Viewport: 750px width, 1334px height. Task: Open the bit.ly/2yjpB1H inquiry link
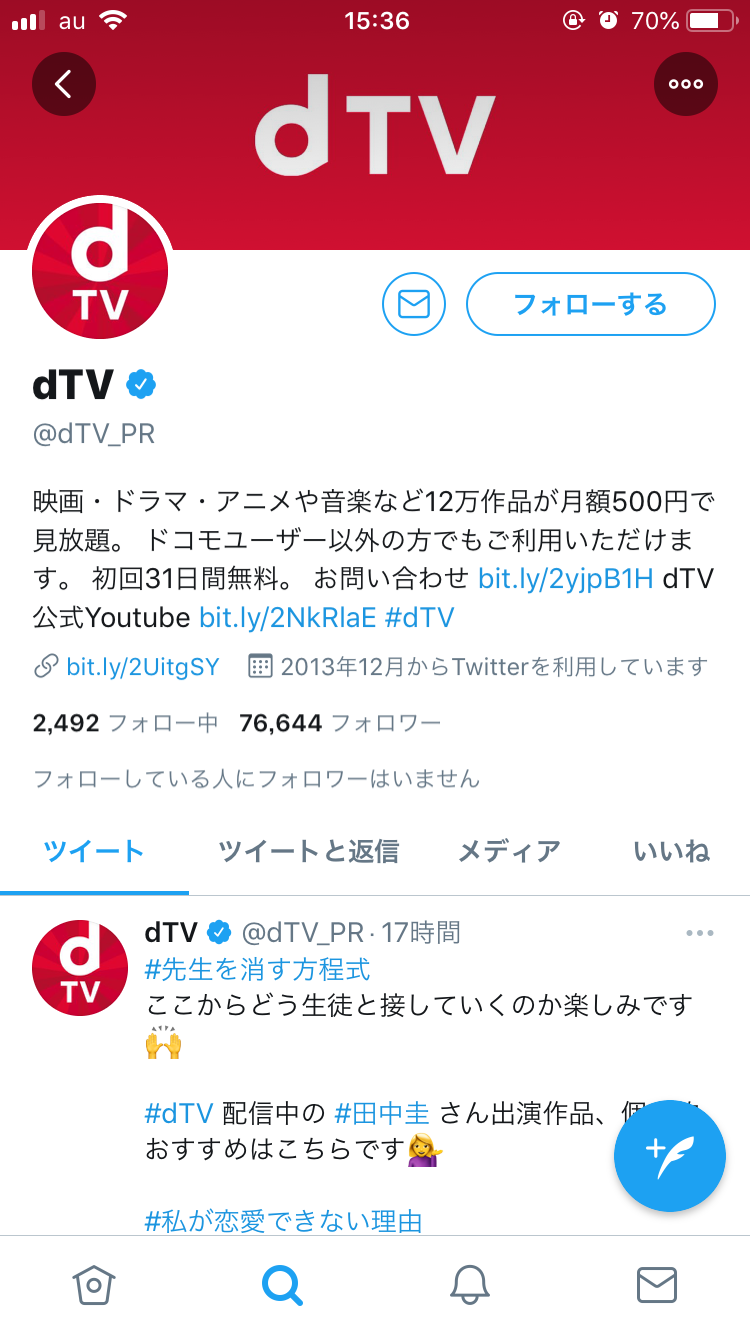(x=565, y=578)
